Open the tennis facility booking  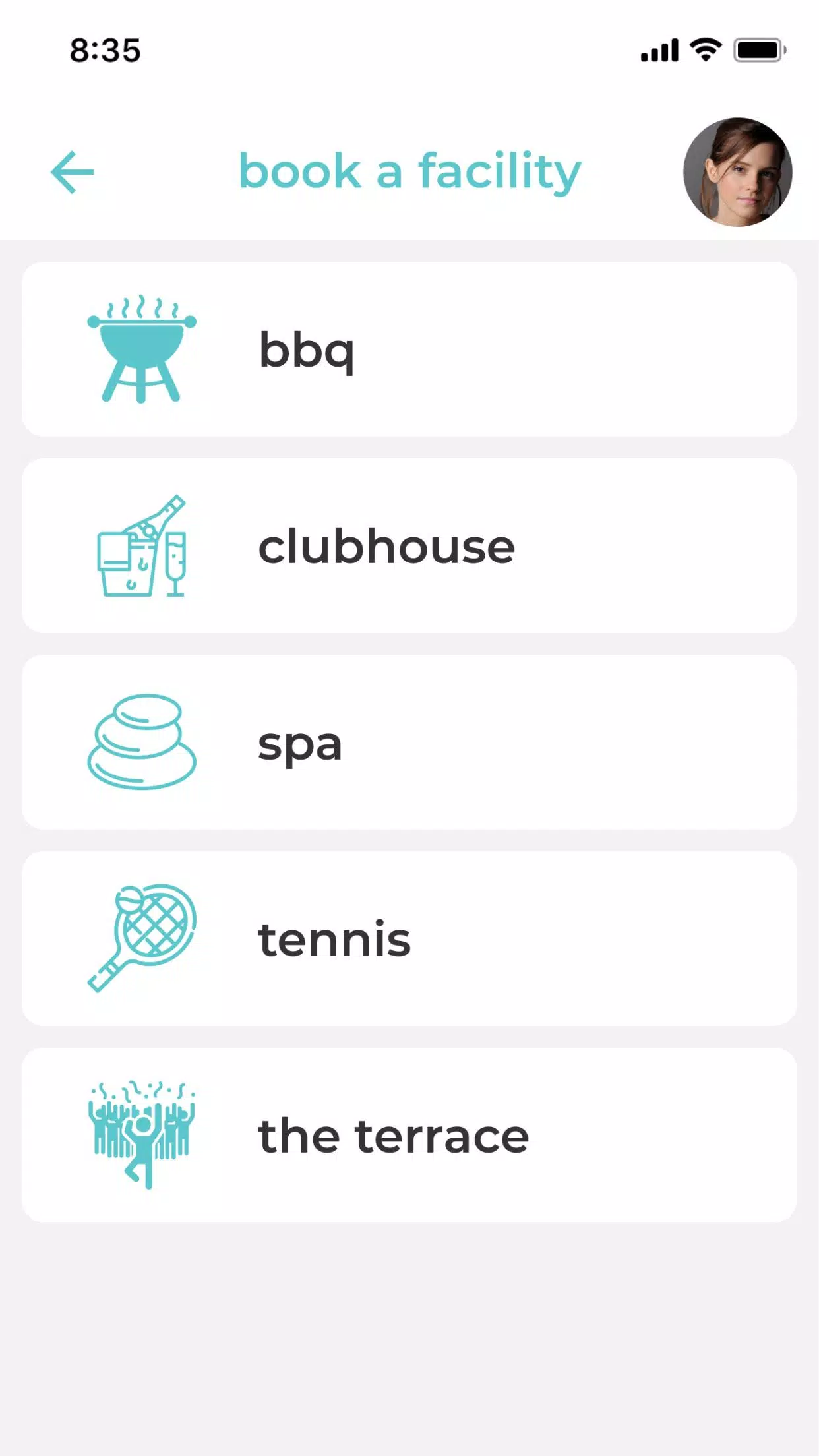tap(409, 939)
